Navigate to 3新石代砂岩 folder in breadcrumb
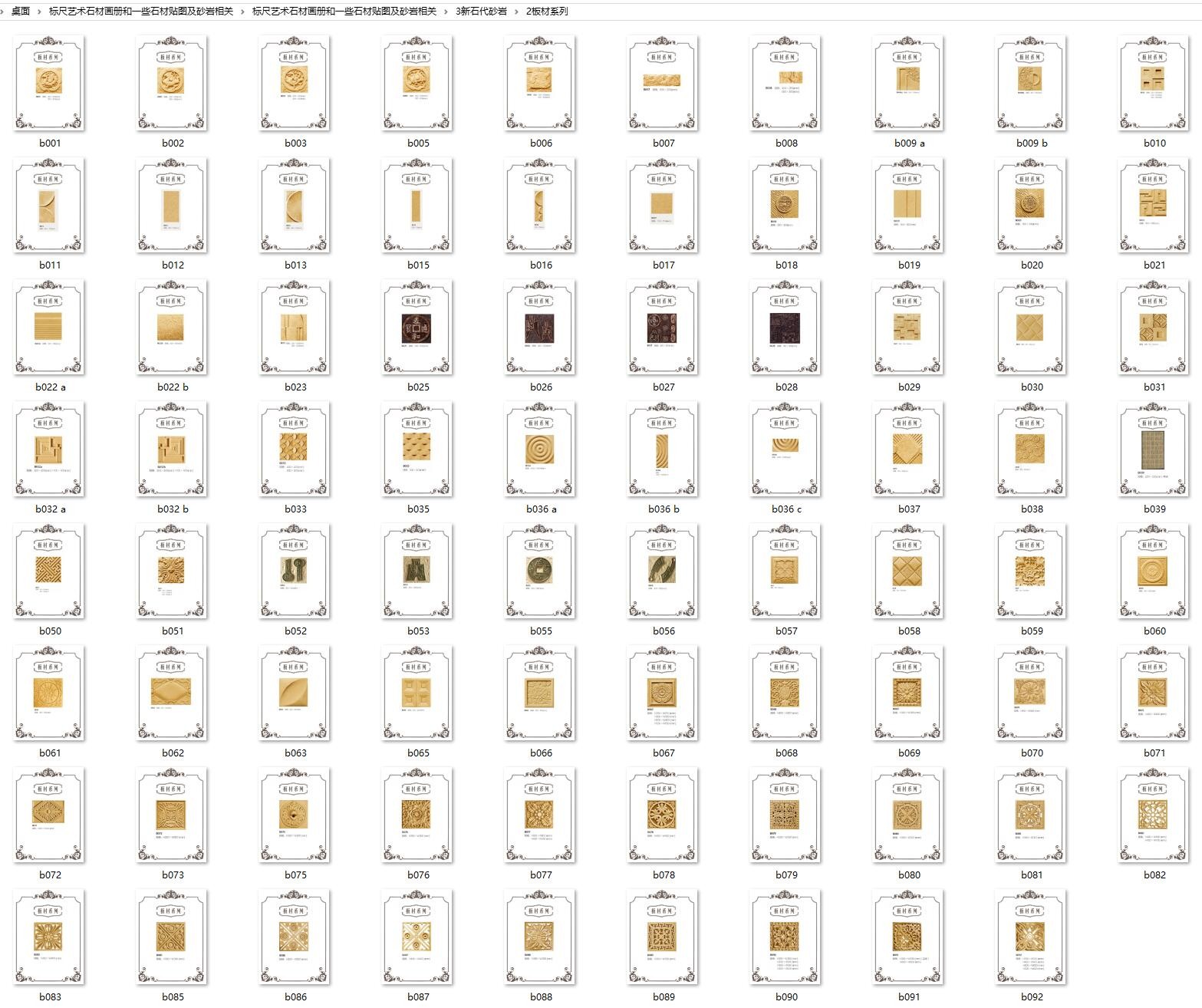This screenshot has width=1202, height=1008. [481, 12]
